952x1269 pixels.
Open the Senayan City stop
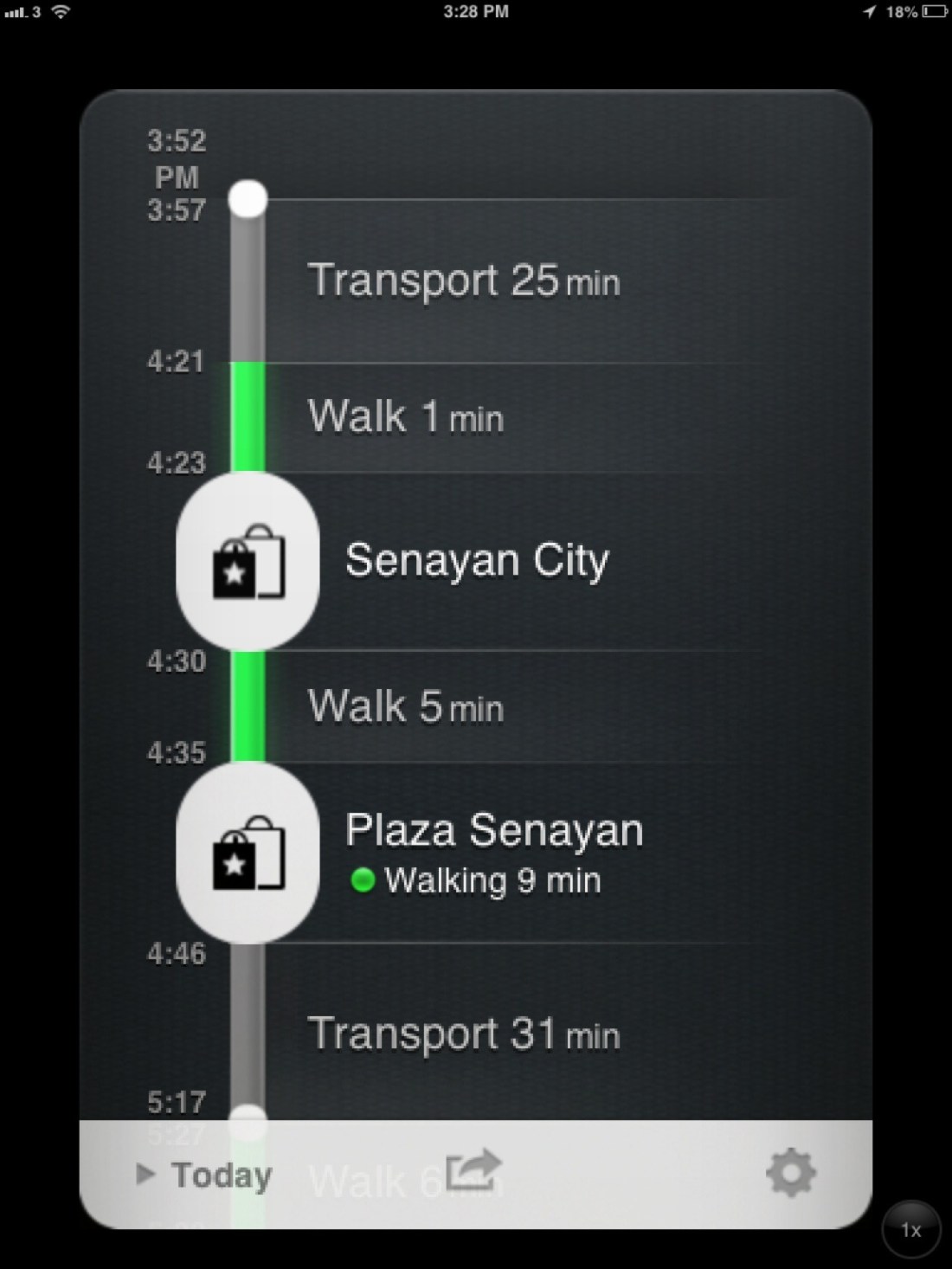(x=476, y=561)
